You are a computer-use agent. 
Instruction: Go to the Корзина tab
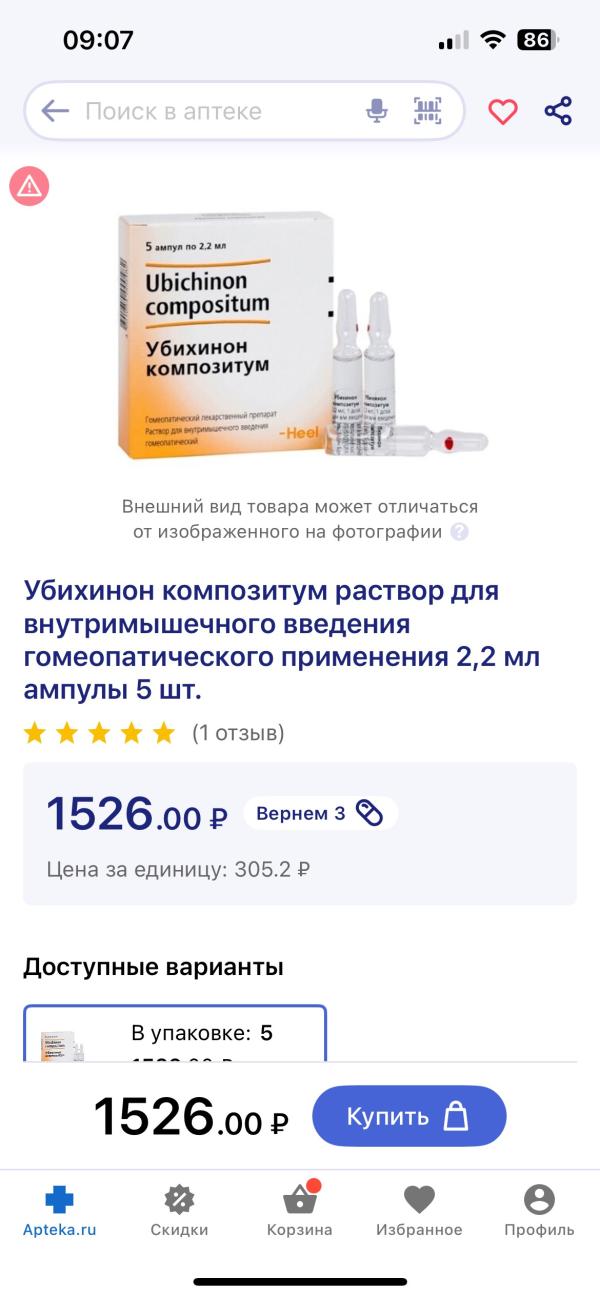(299, 1211)
